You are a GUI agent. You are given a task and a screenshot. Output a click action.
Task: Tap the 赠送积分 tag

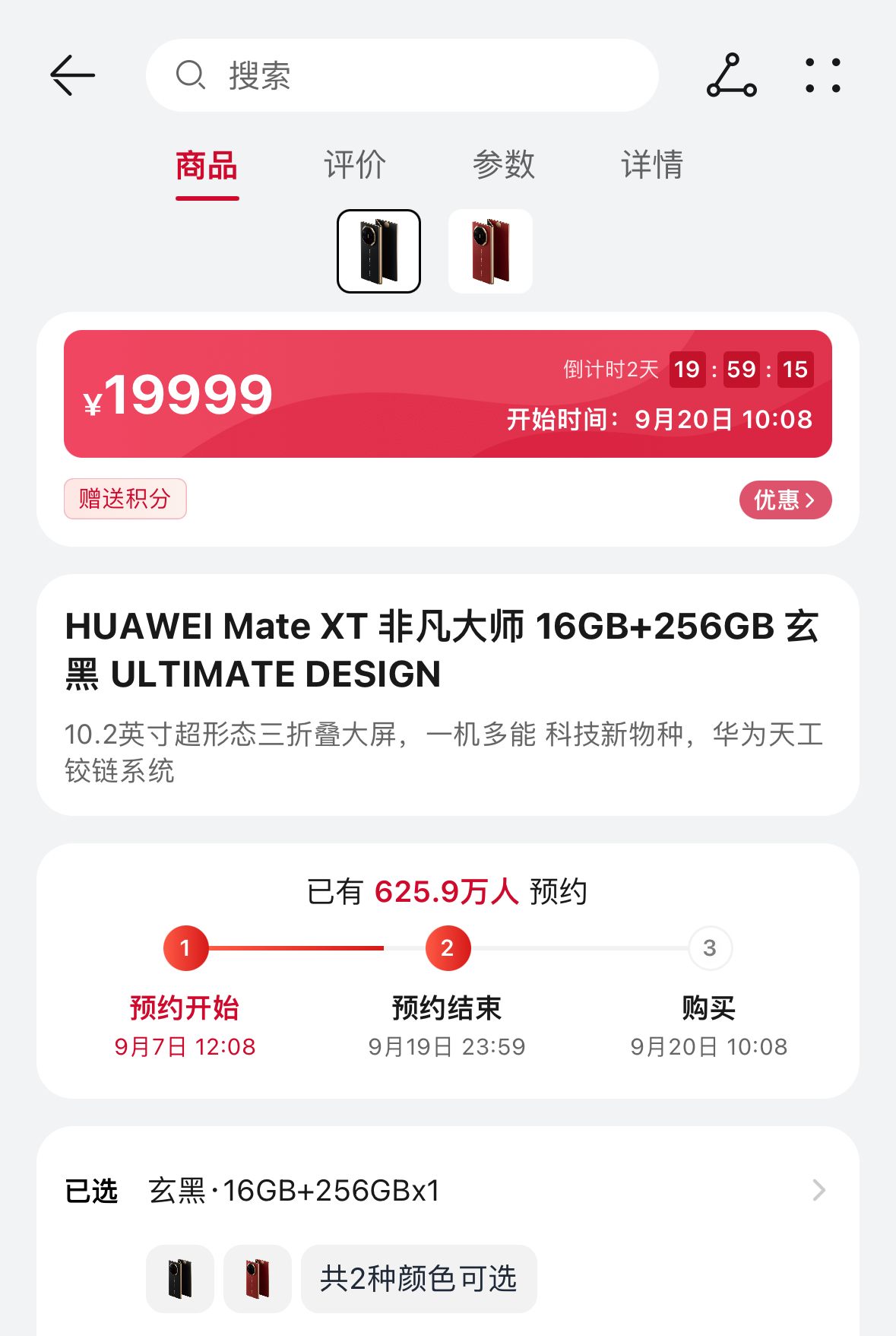[x=125, y=499]
